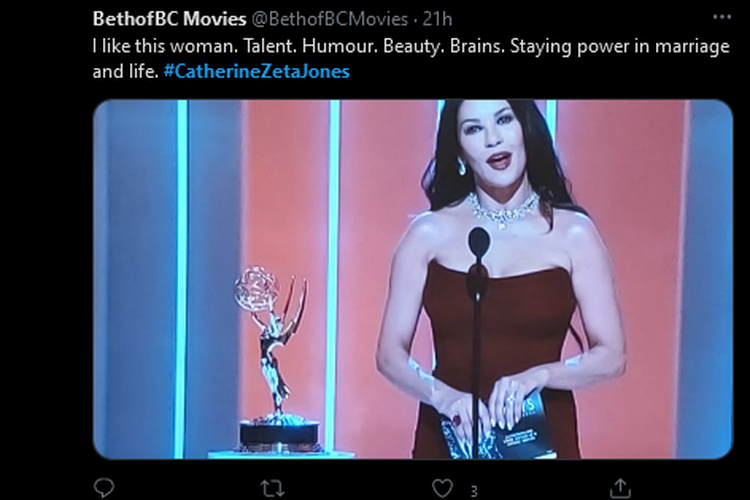Reply to the BethofBC Movies tweet
Viewport: 750px width, 500px height.
tap(104, 487)
